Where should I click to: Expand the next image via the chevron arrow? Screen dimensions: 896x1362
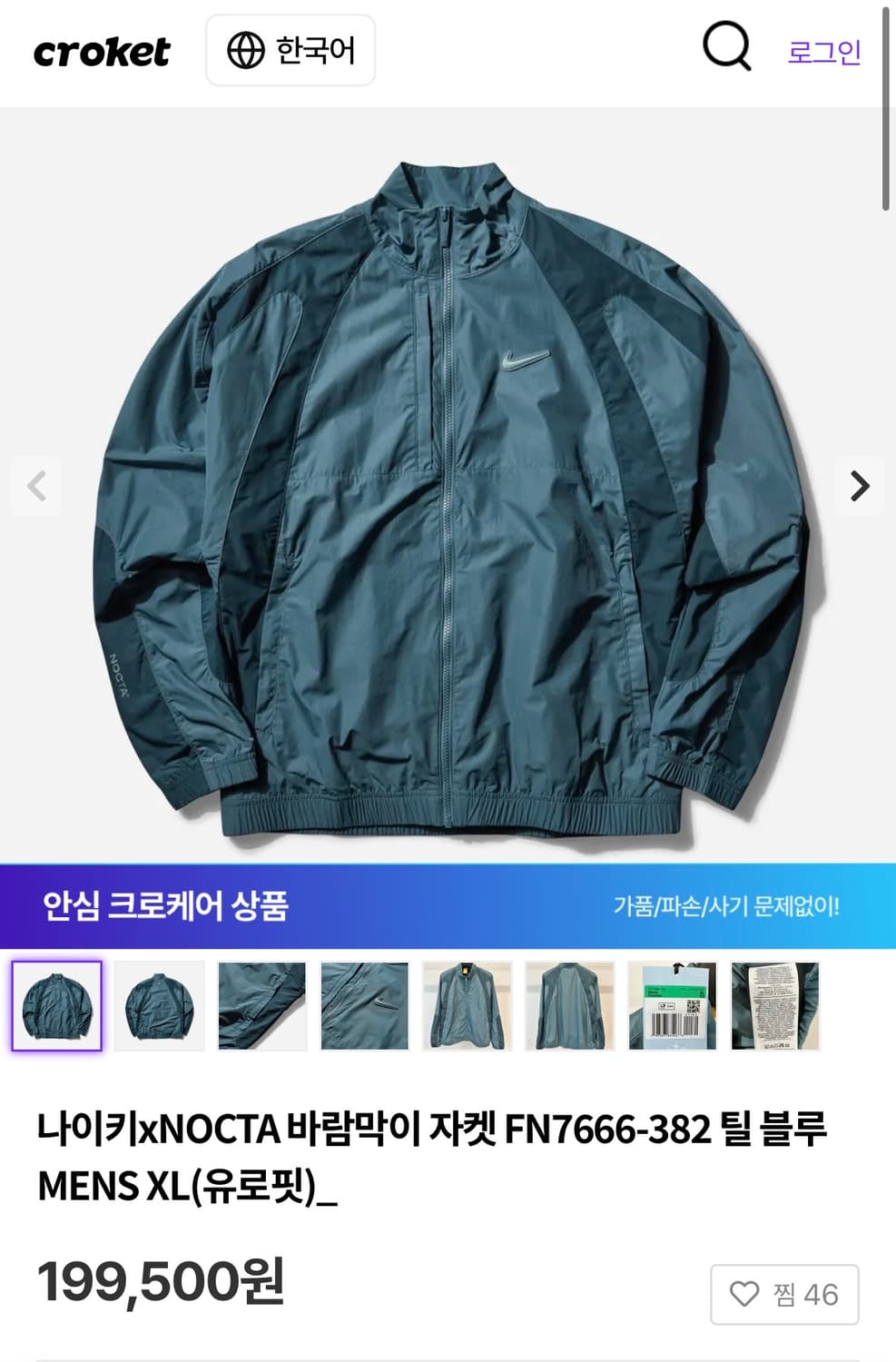click(x=859, y=487)
